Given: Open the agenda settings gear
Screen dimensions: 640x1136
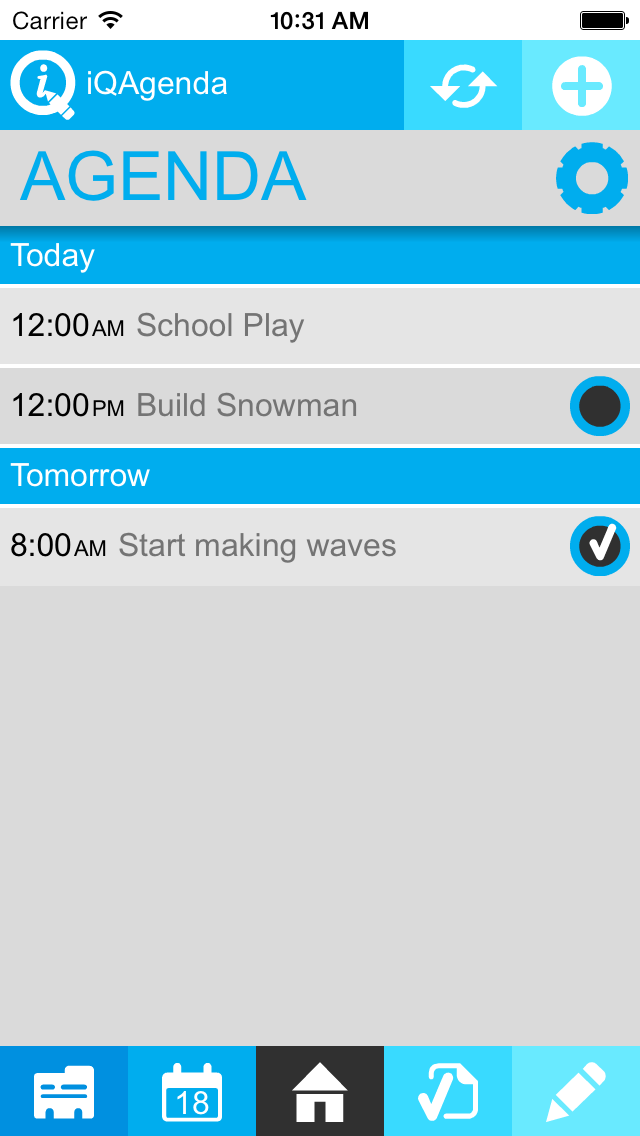Looking at the screenshot, I should coord(592,178).
